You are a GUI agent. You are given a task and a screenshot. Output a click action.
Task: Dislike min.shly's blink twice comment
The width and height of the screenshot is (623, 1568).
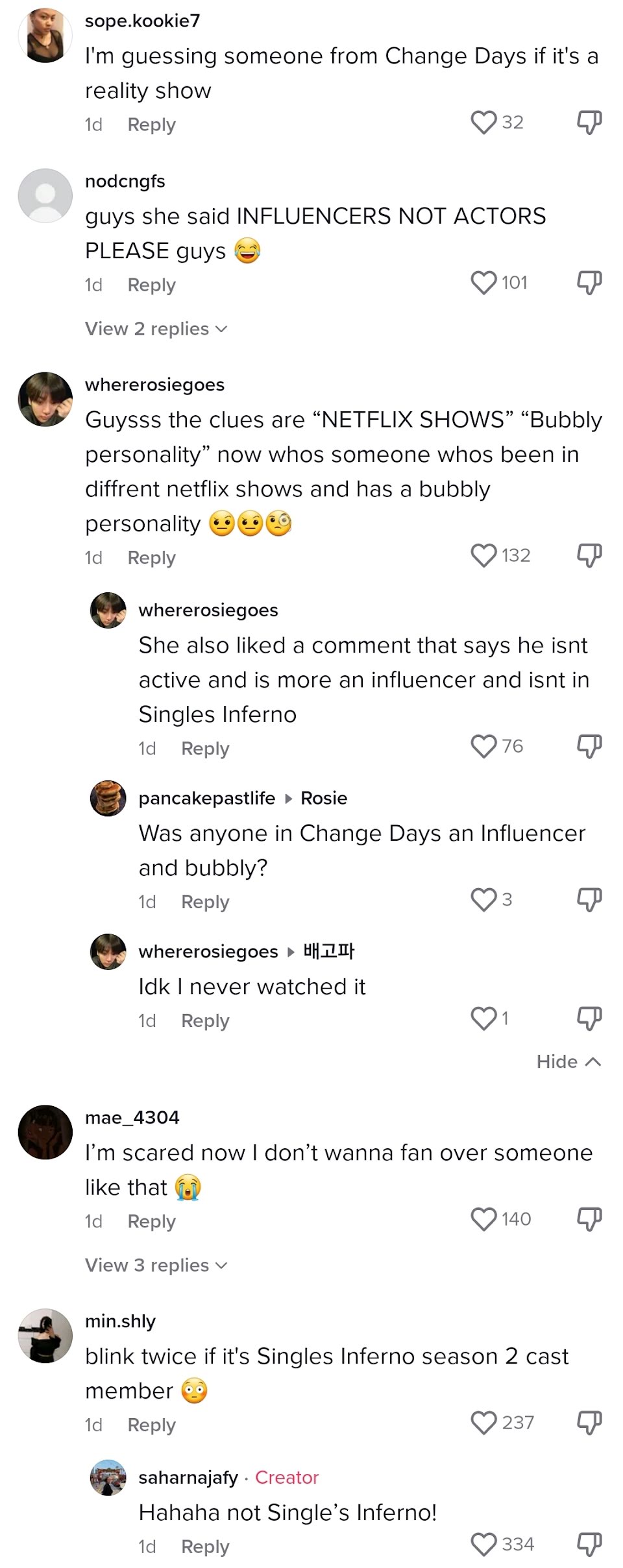click(x=589, y=1423)
